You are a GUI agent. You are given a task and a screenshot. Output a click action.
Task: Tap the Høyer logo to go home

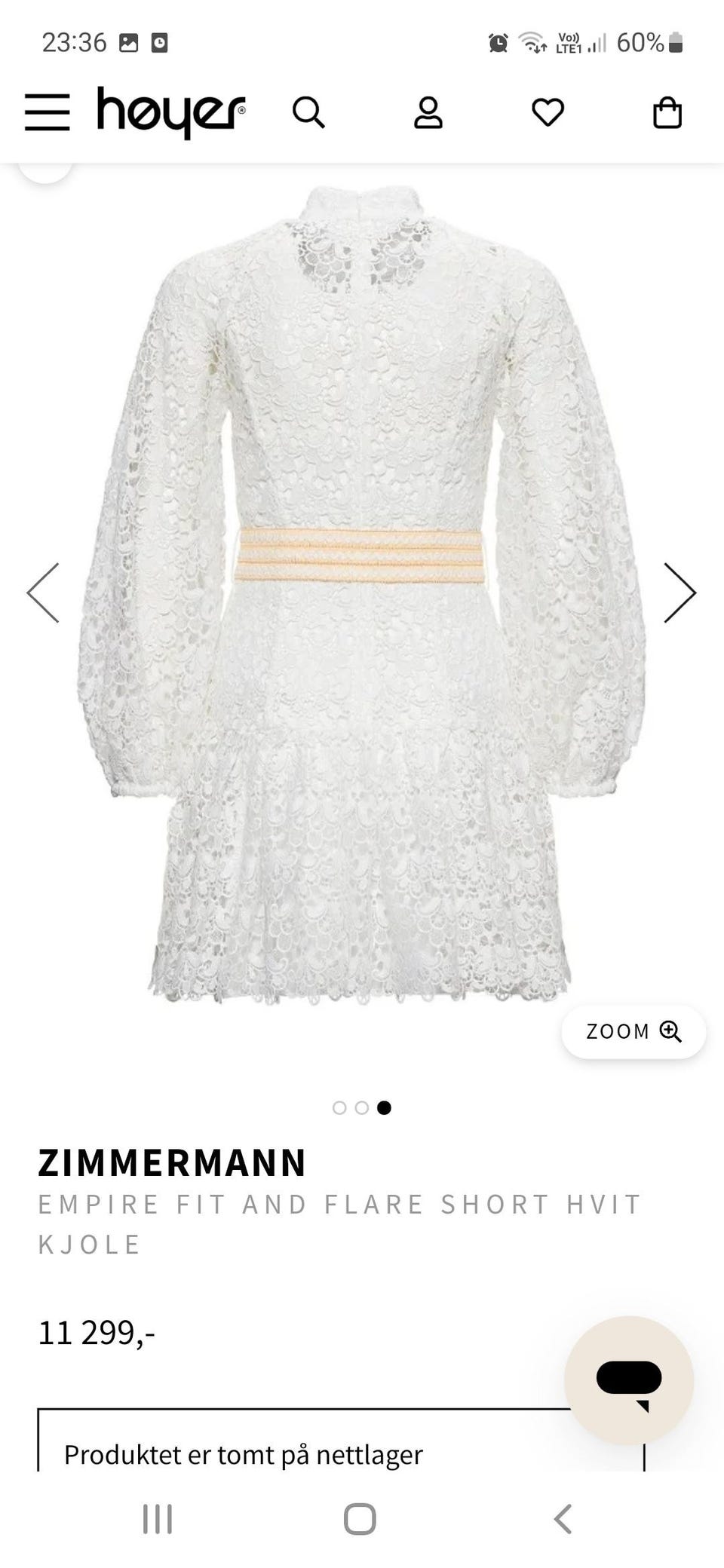(x=171, y=112)
